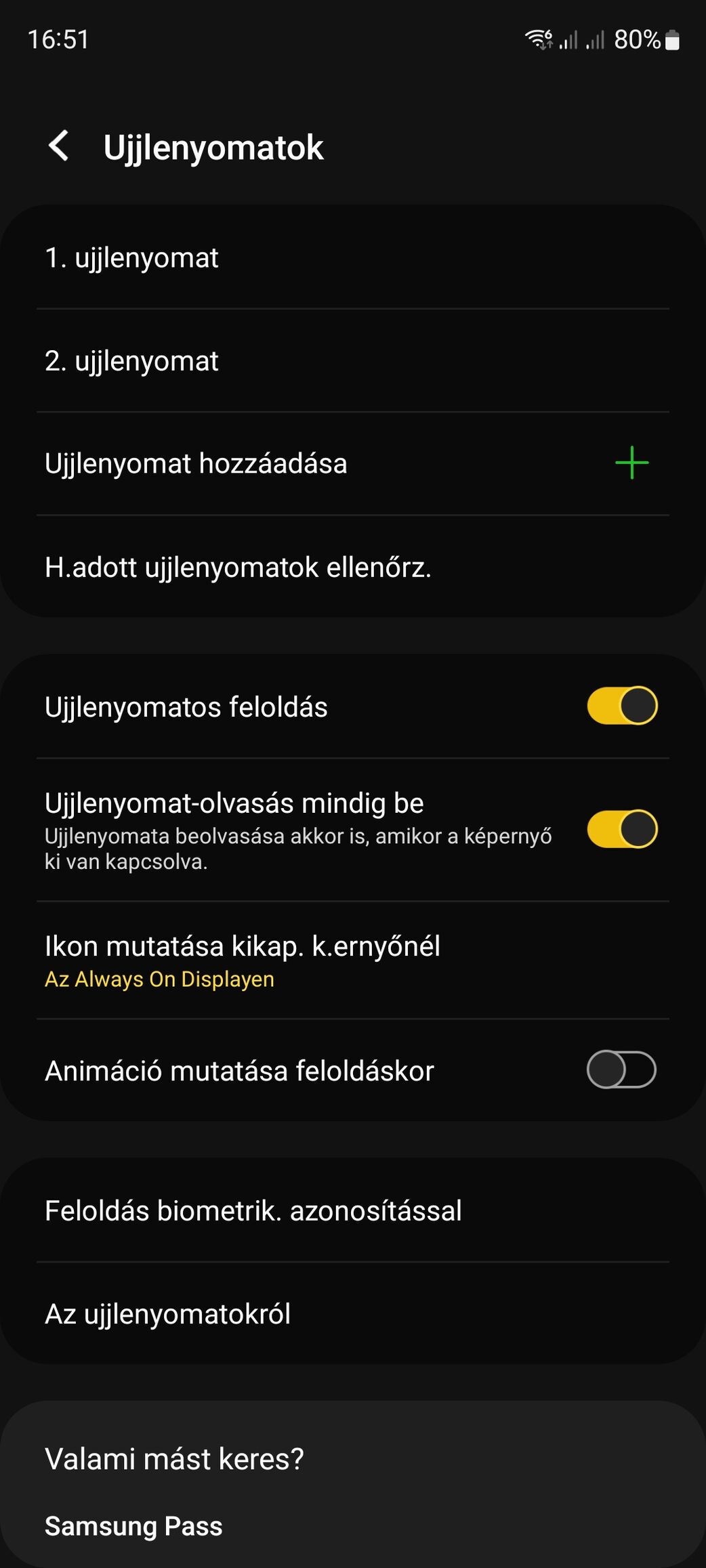The image size is (706, 1568).
Task: Disable Ujjlenyomat-olvasás mindig be
Action: click(x=622, y=829)
